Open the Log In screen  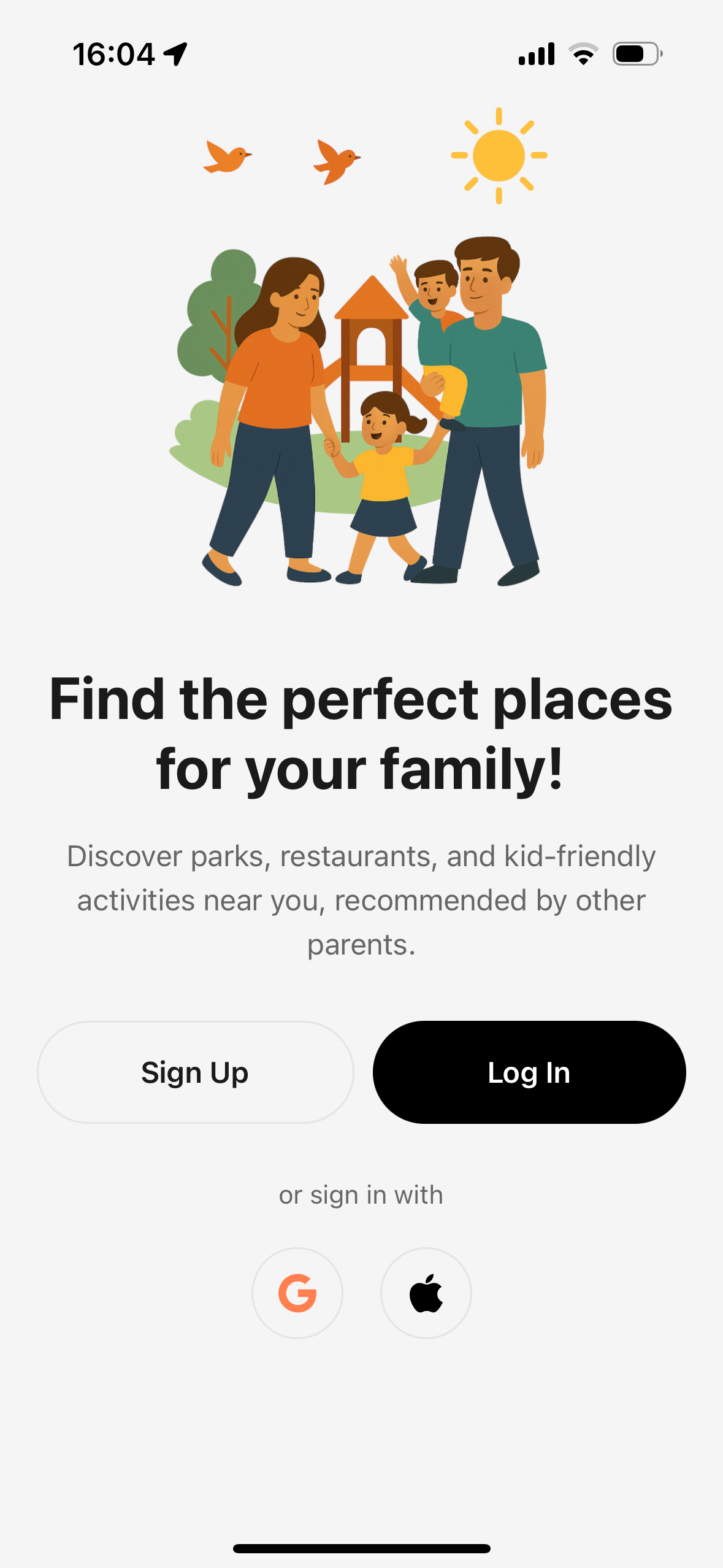point(529,1072)
